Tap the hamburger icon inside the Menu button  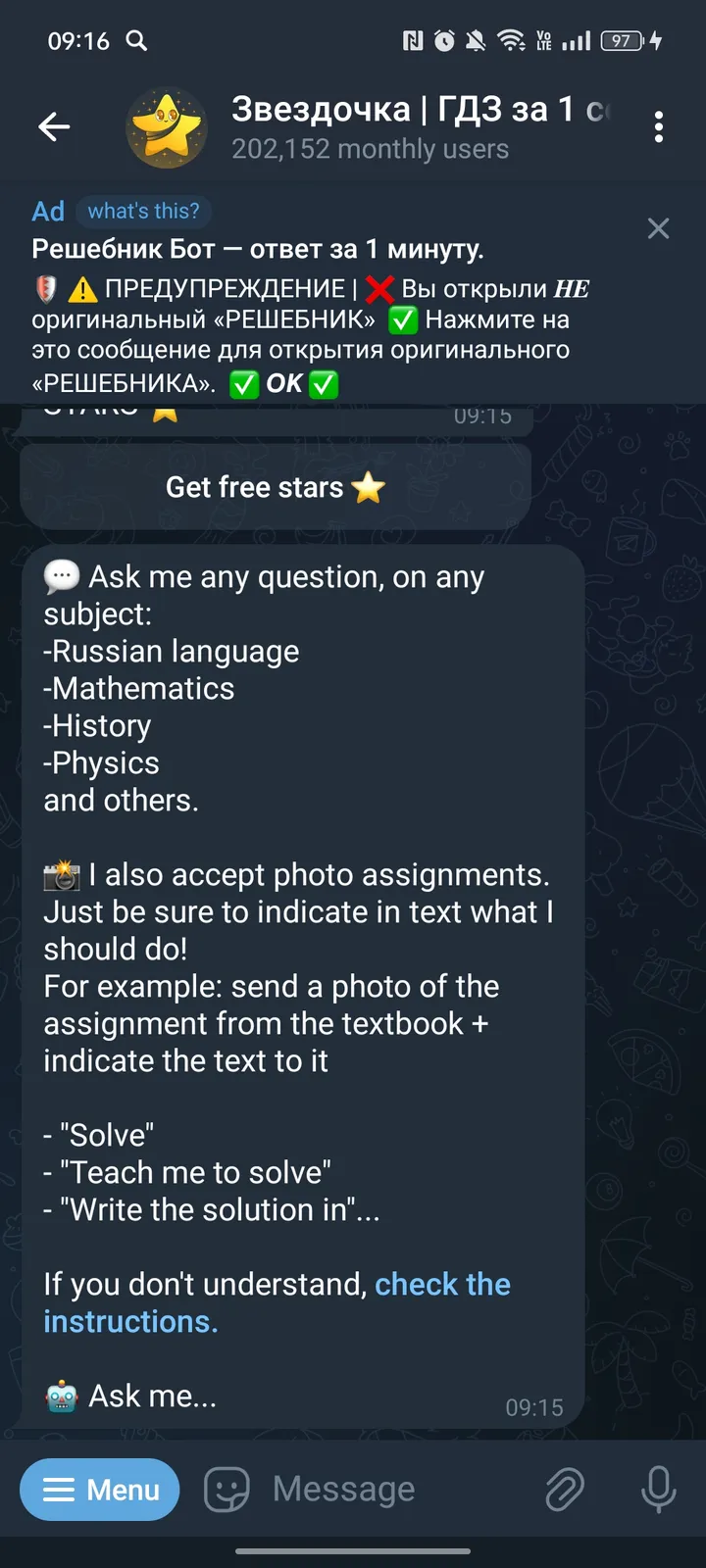point(61,1490)
